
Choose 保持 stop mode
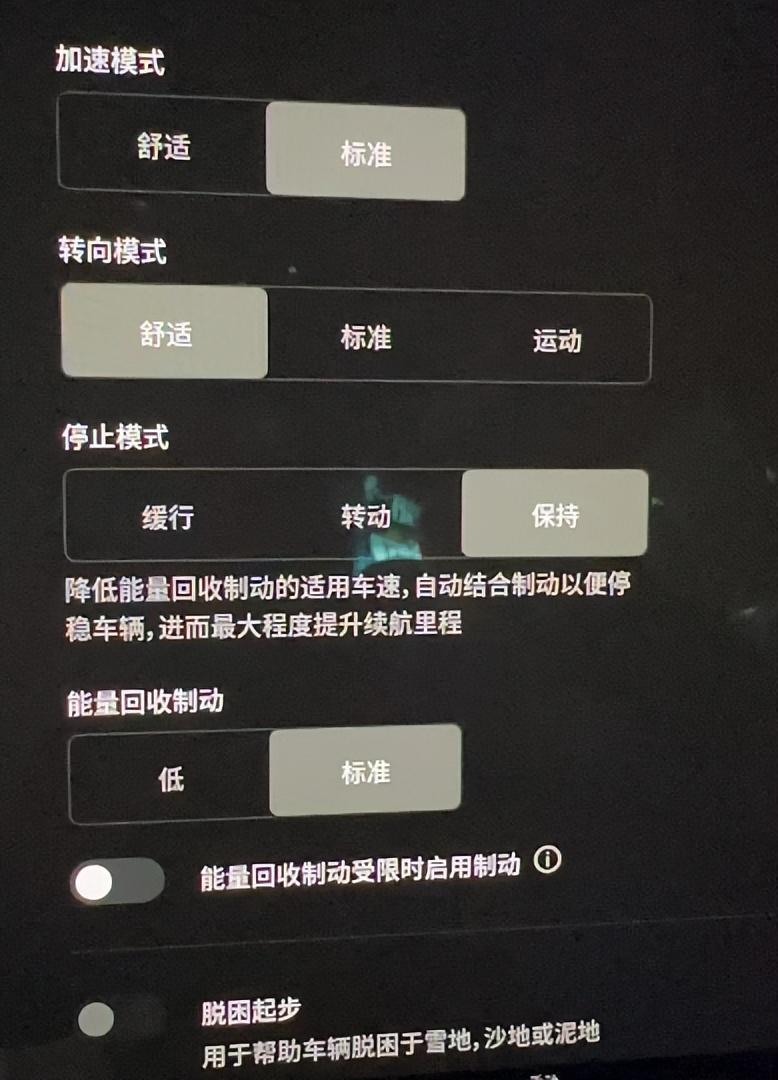click(554, 515)
